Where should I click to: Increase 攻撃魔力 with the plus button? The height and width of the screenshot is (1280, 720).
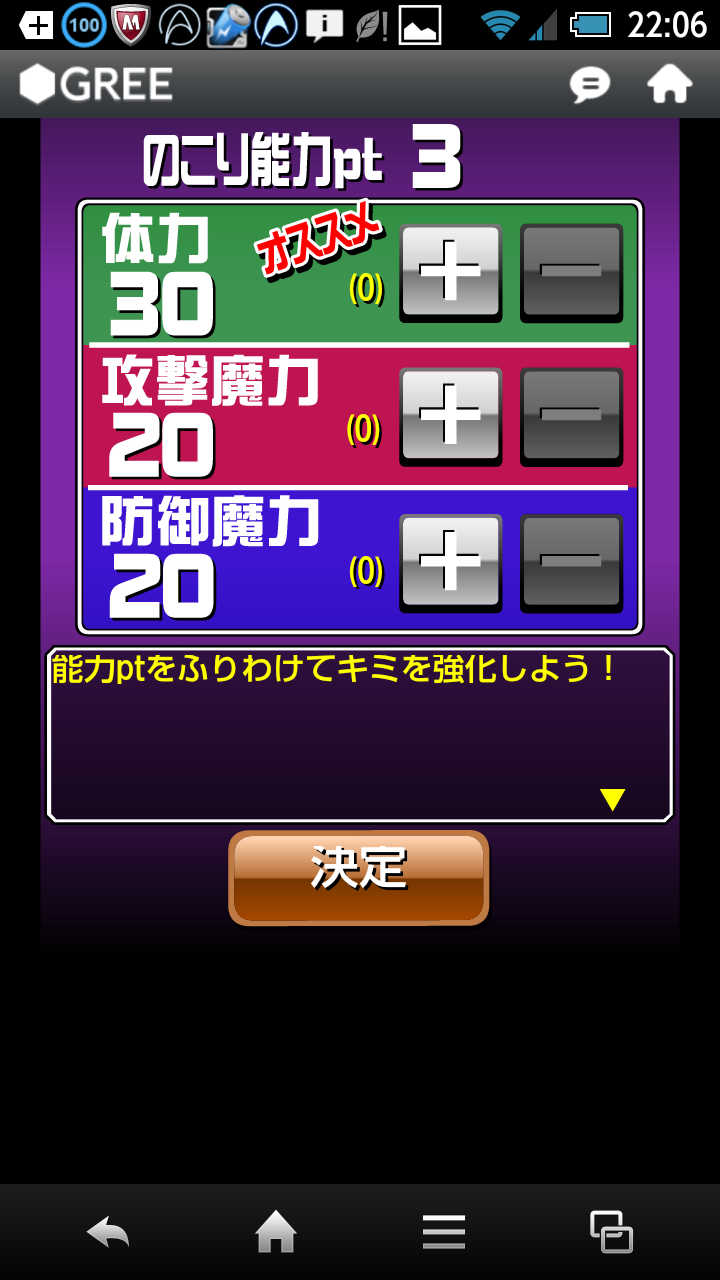(x=450, y=415)
